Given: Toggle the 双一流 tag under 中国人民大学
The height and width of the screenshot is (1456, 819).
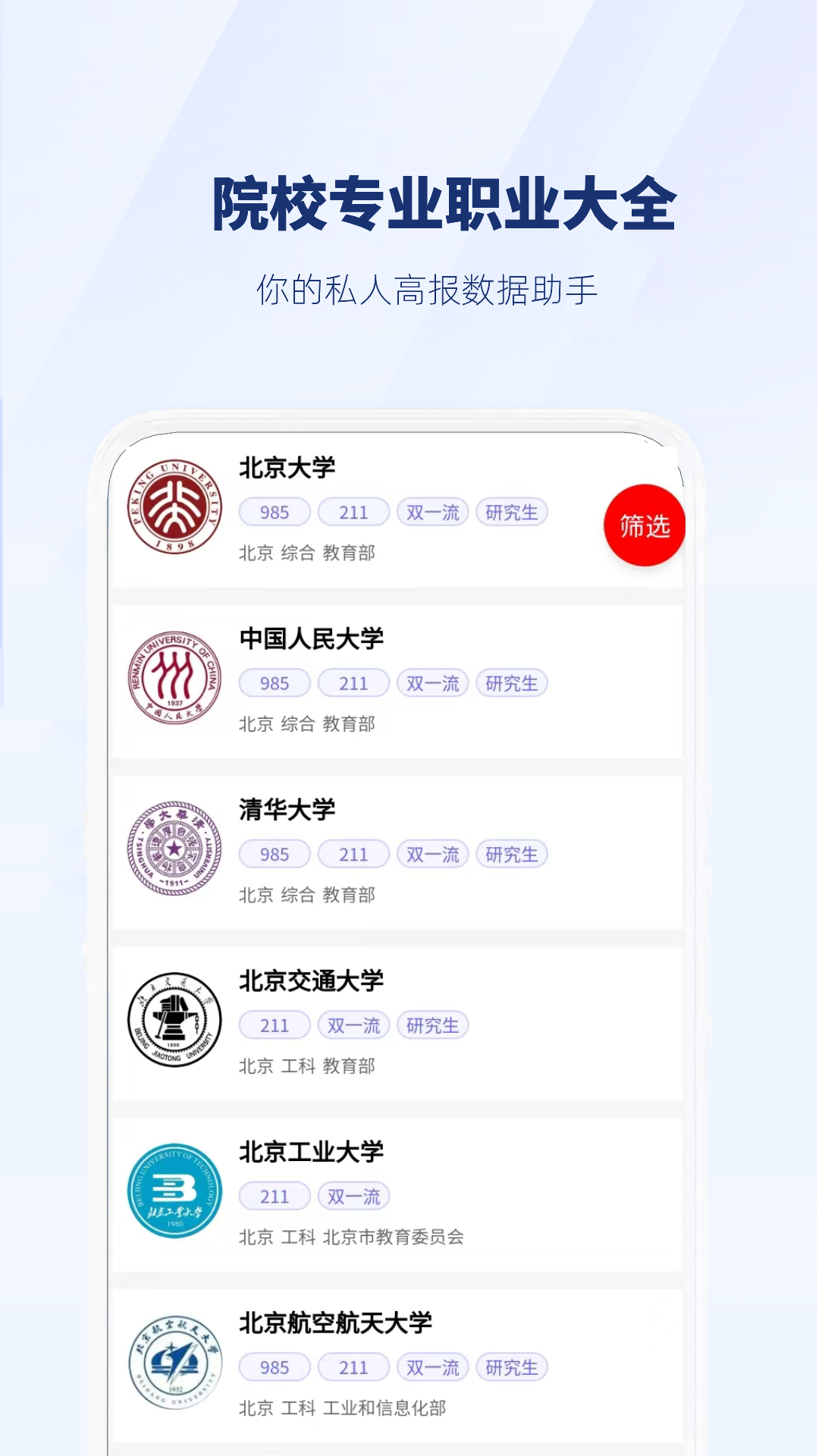Looking at the screenshot, I should [x=432, y=682].
